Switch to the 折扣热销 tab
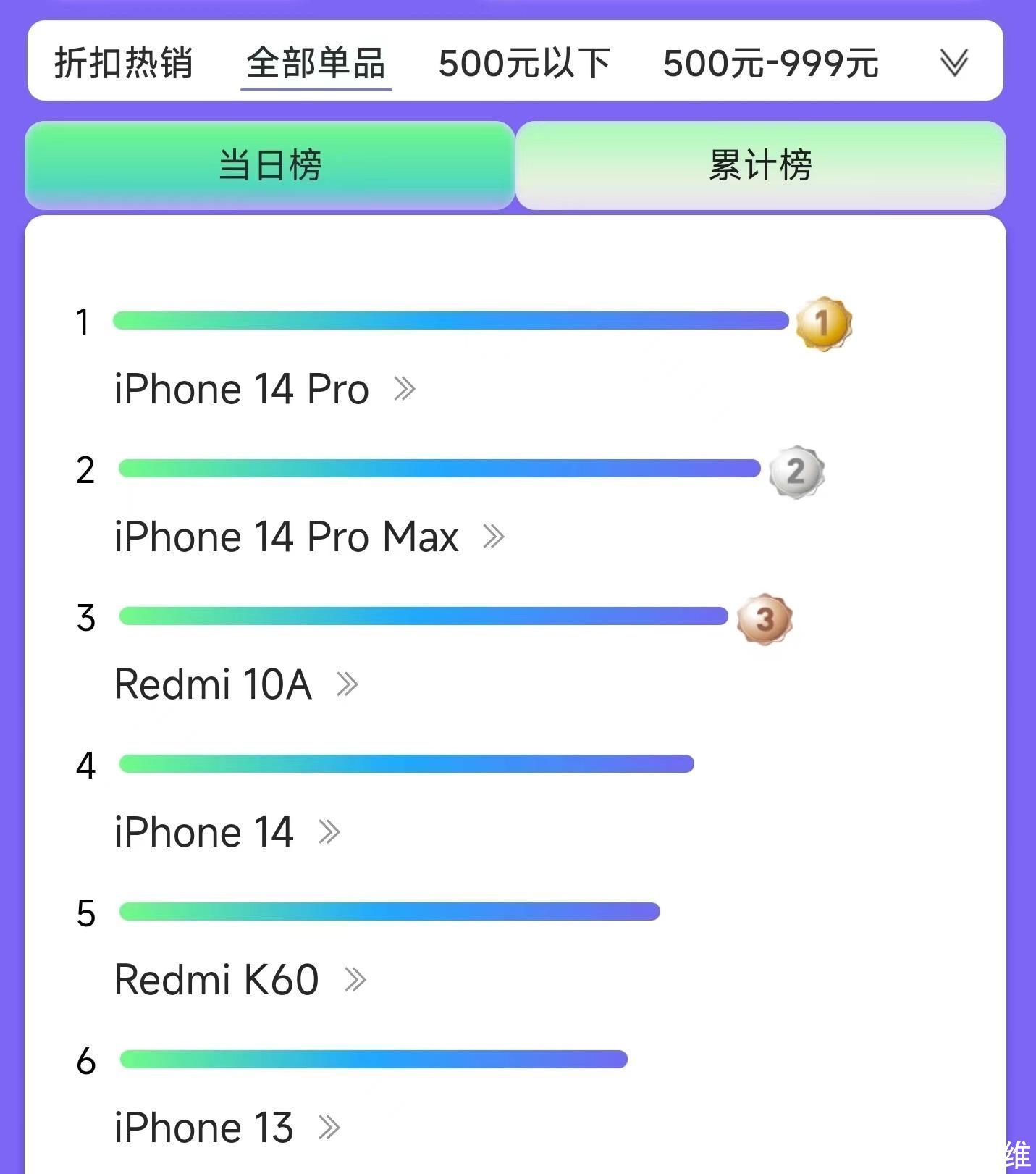 click(124, 63)
